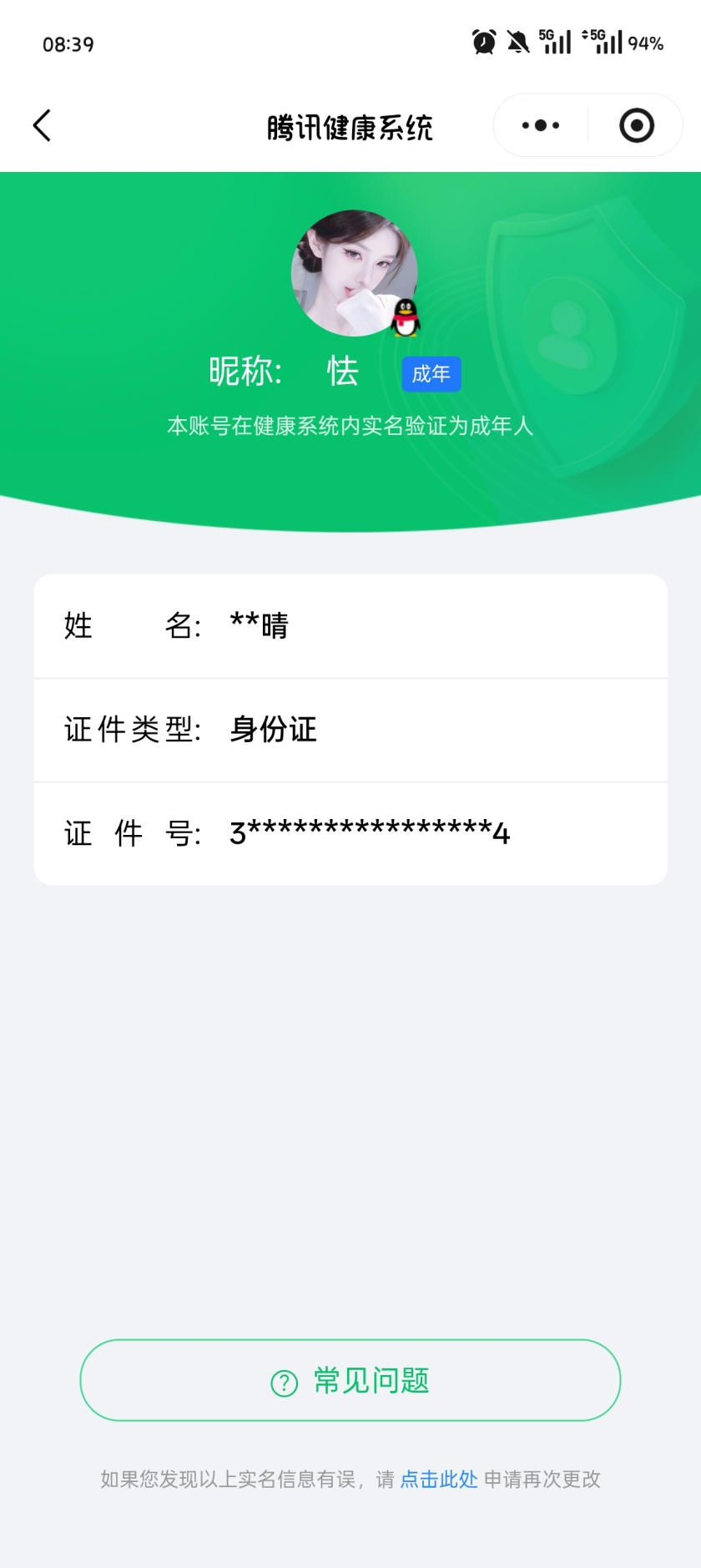Tap the 成年 adult verification badge
The height and width of the screenshot is (1568, 701).
[x=431, y=373]
